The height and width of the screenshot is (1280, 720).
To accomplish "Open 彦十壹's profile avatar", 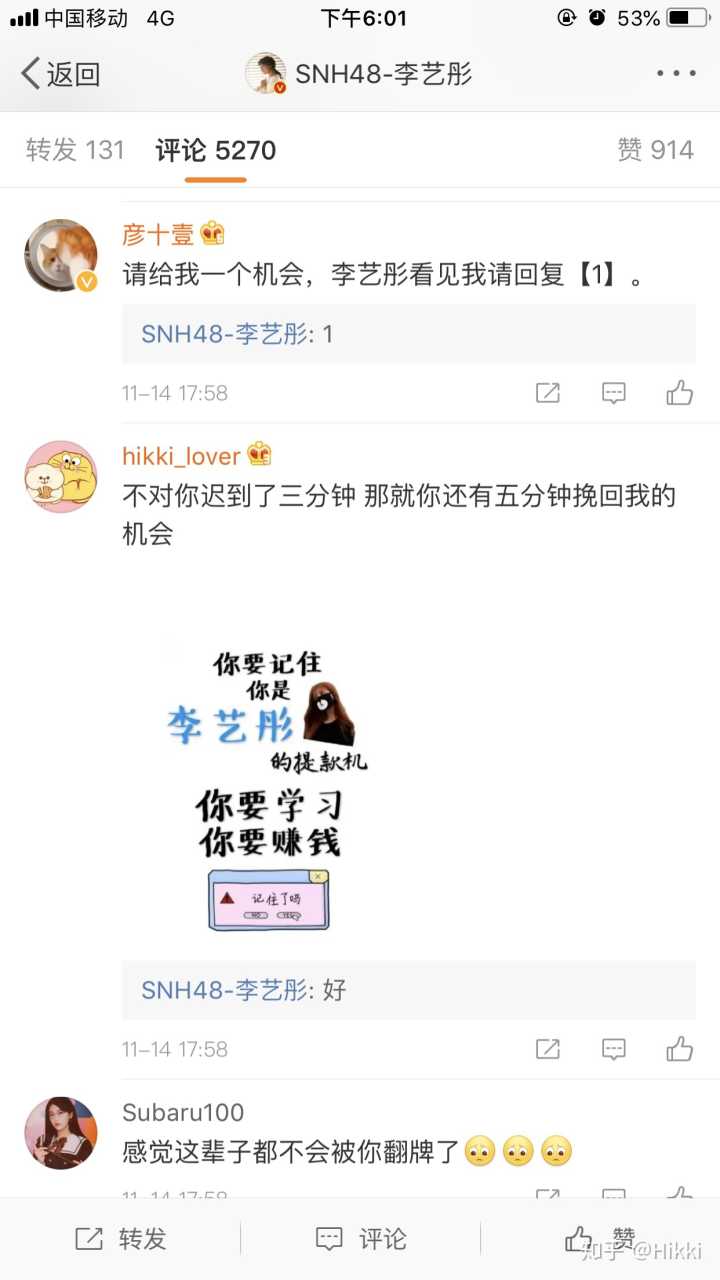I will coord(61,255).
